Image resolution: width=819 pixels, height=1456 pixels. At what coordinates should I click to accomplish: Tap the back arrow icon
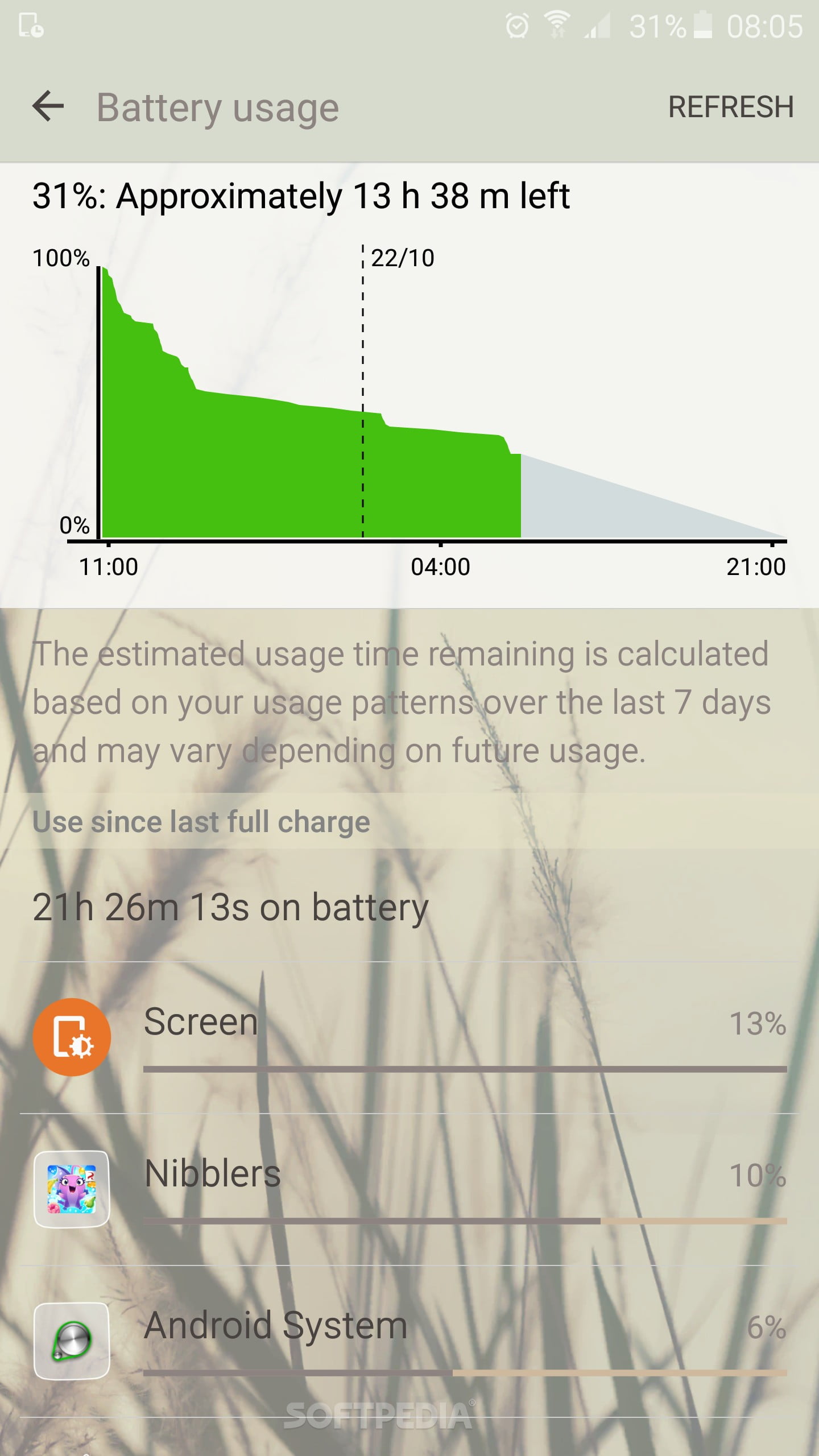pos(47,106)
